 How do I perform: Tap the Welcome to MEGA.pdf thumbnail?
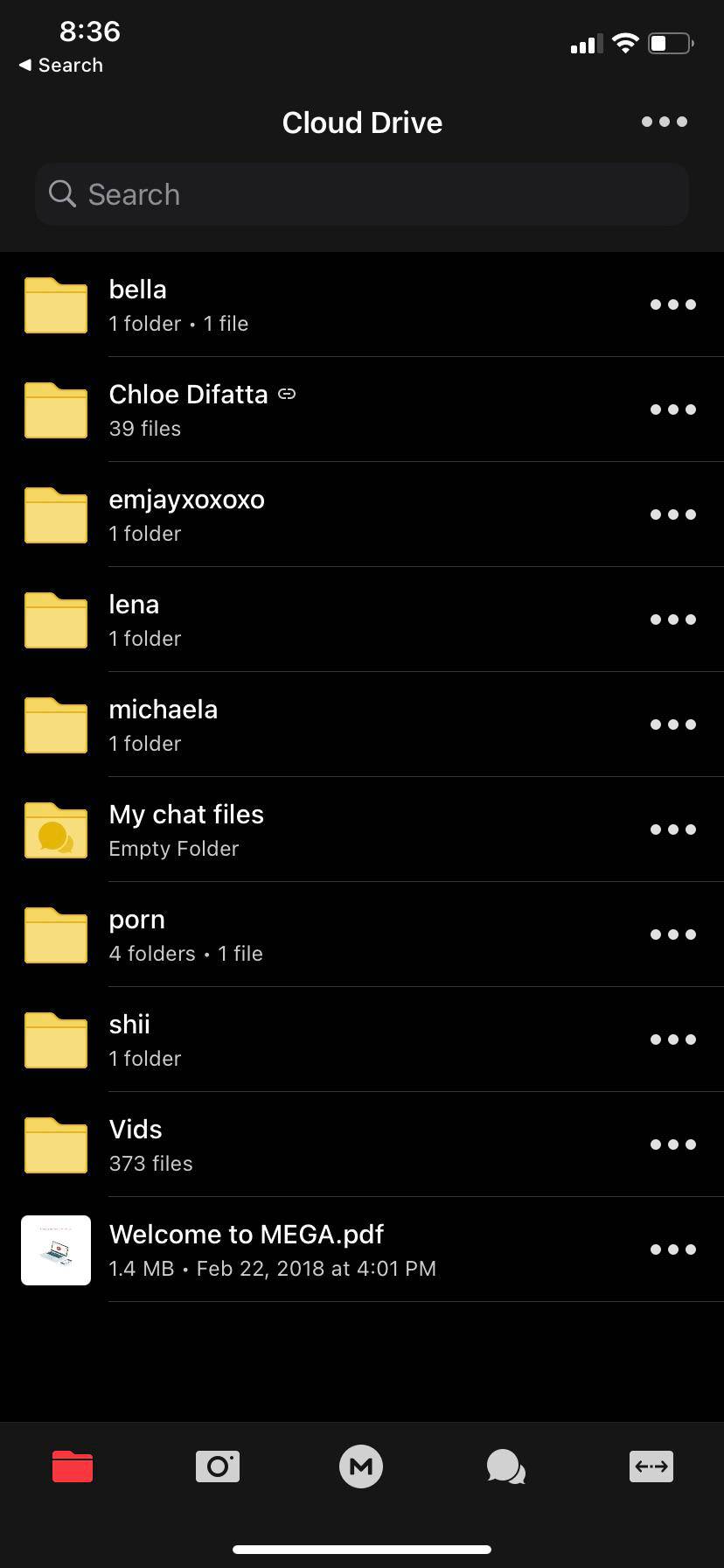coord(55,1249)
